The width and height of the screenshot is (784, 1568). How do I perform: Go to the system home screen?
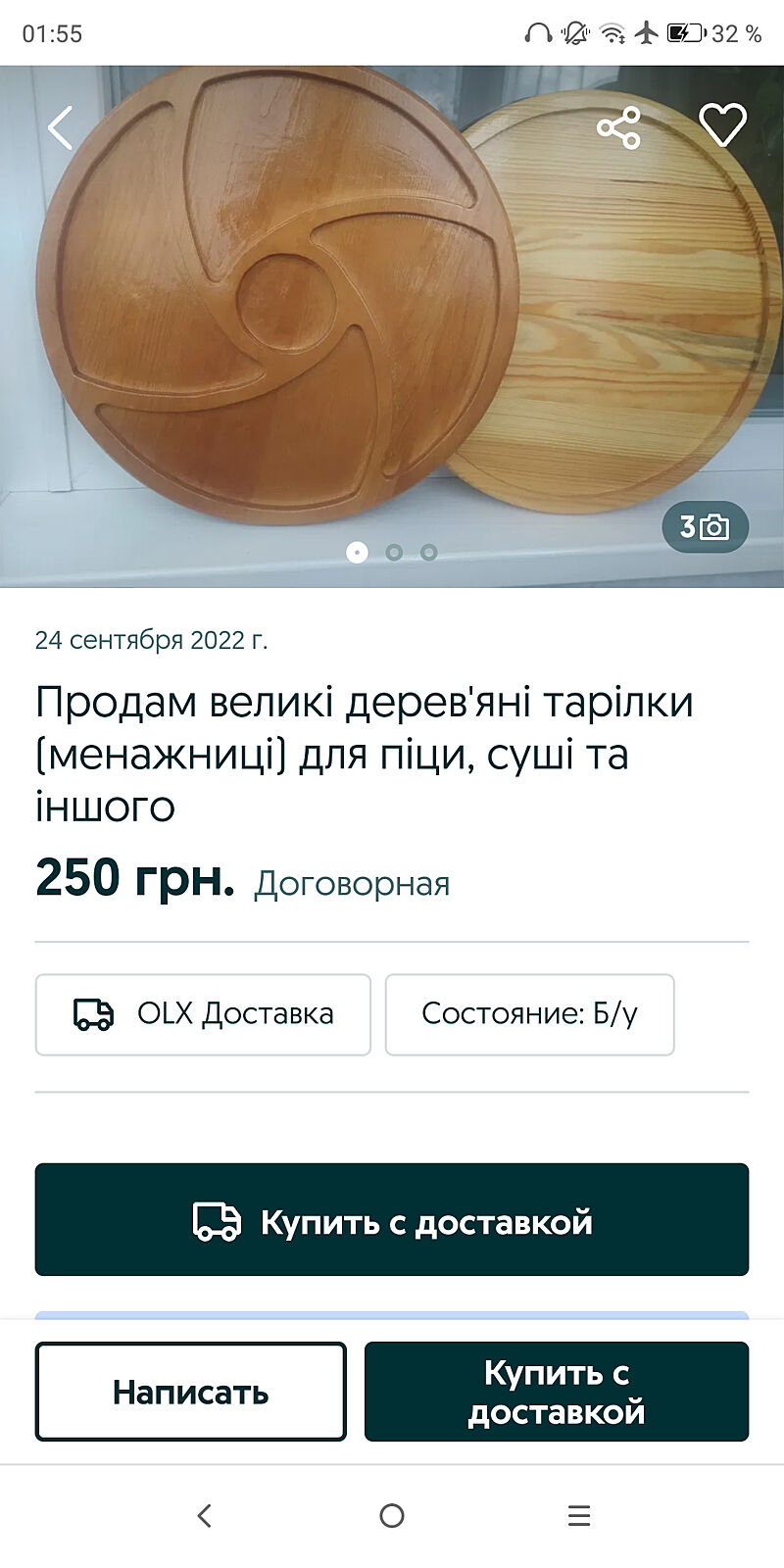point(392,1516)
